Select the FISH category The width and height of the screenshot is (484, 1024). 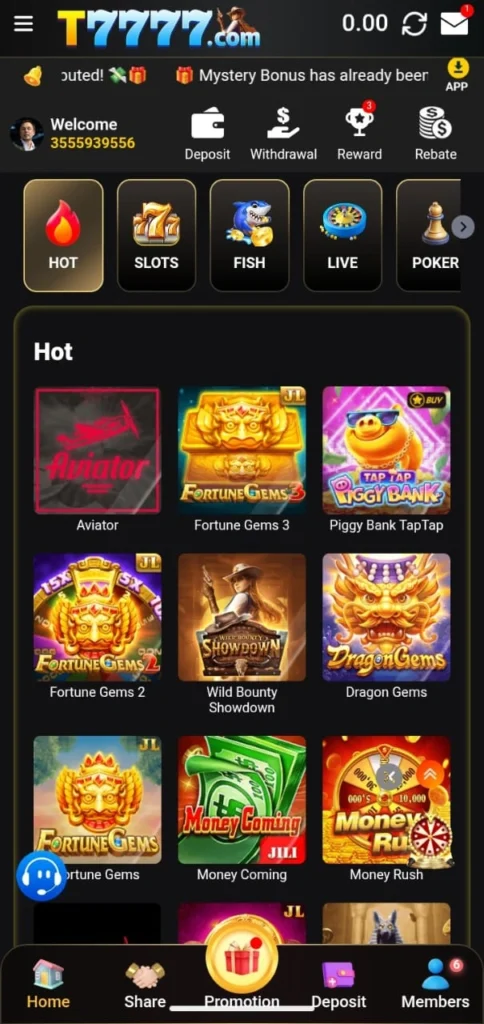coord(250,235)
